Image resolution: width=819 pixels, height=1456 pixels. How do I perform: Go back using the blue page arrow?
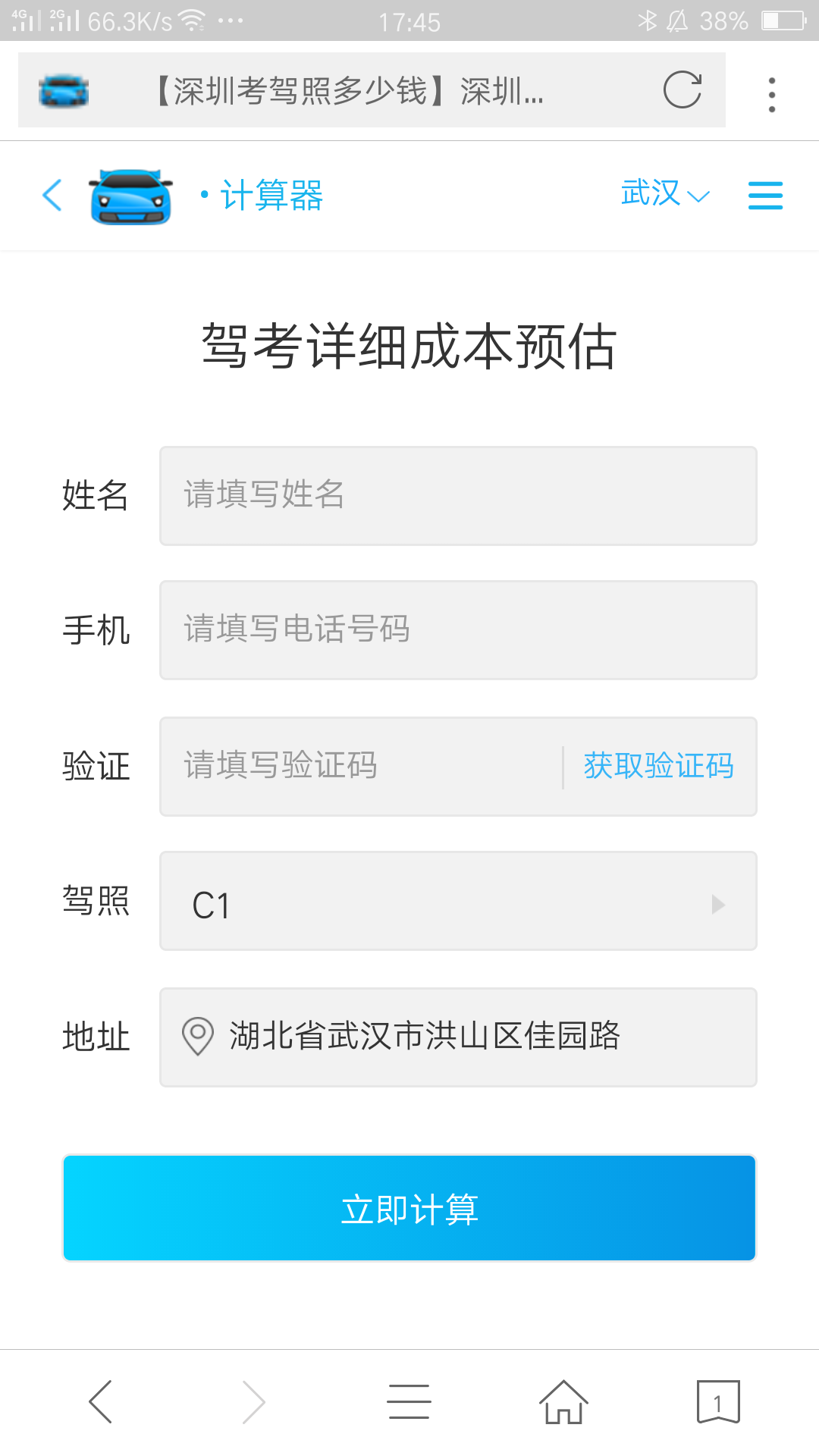click(52, 196)
